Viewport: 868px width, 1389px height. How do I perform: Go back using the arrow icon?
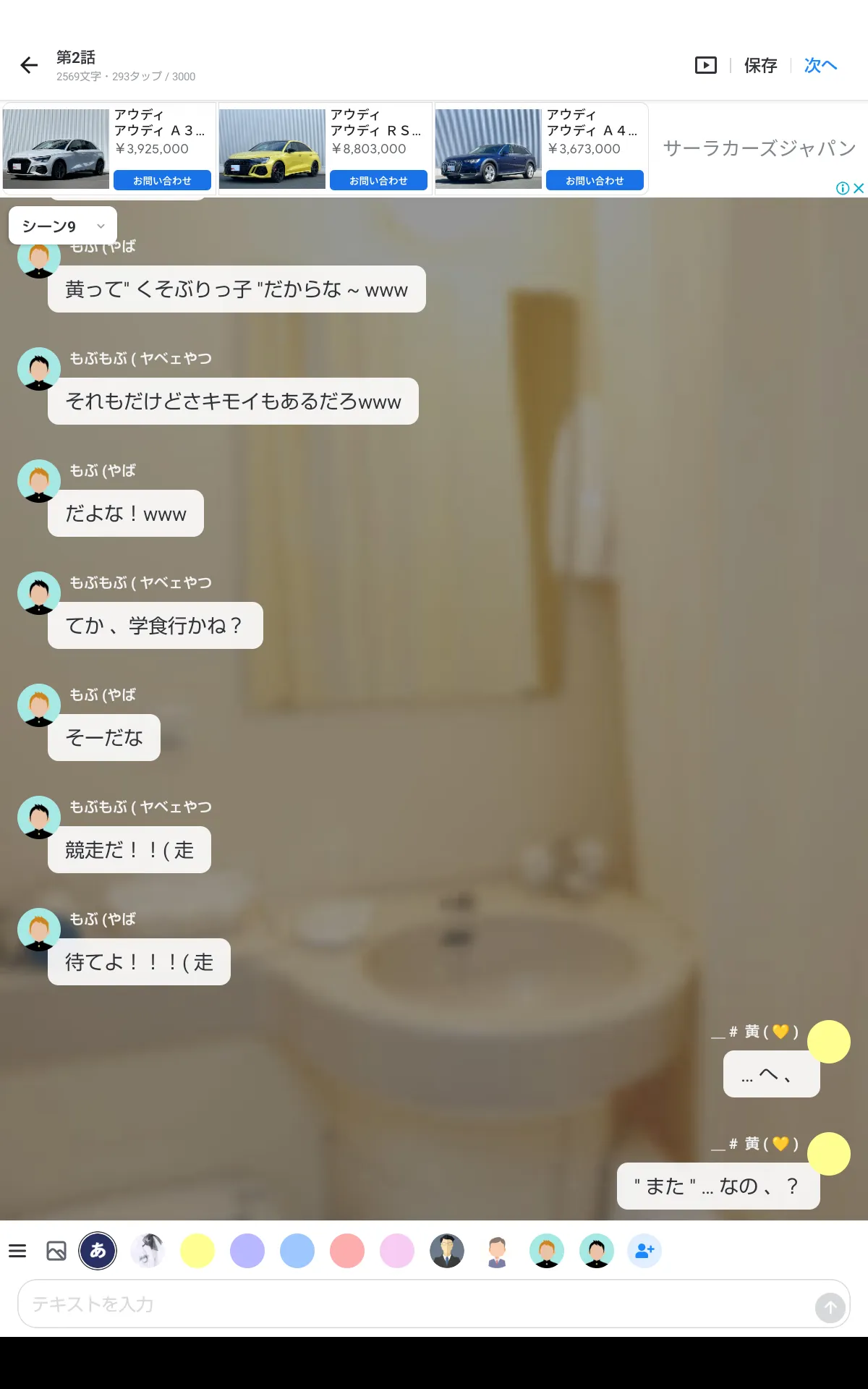point(29,66)
